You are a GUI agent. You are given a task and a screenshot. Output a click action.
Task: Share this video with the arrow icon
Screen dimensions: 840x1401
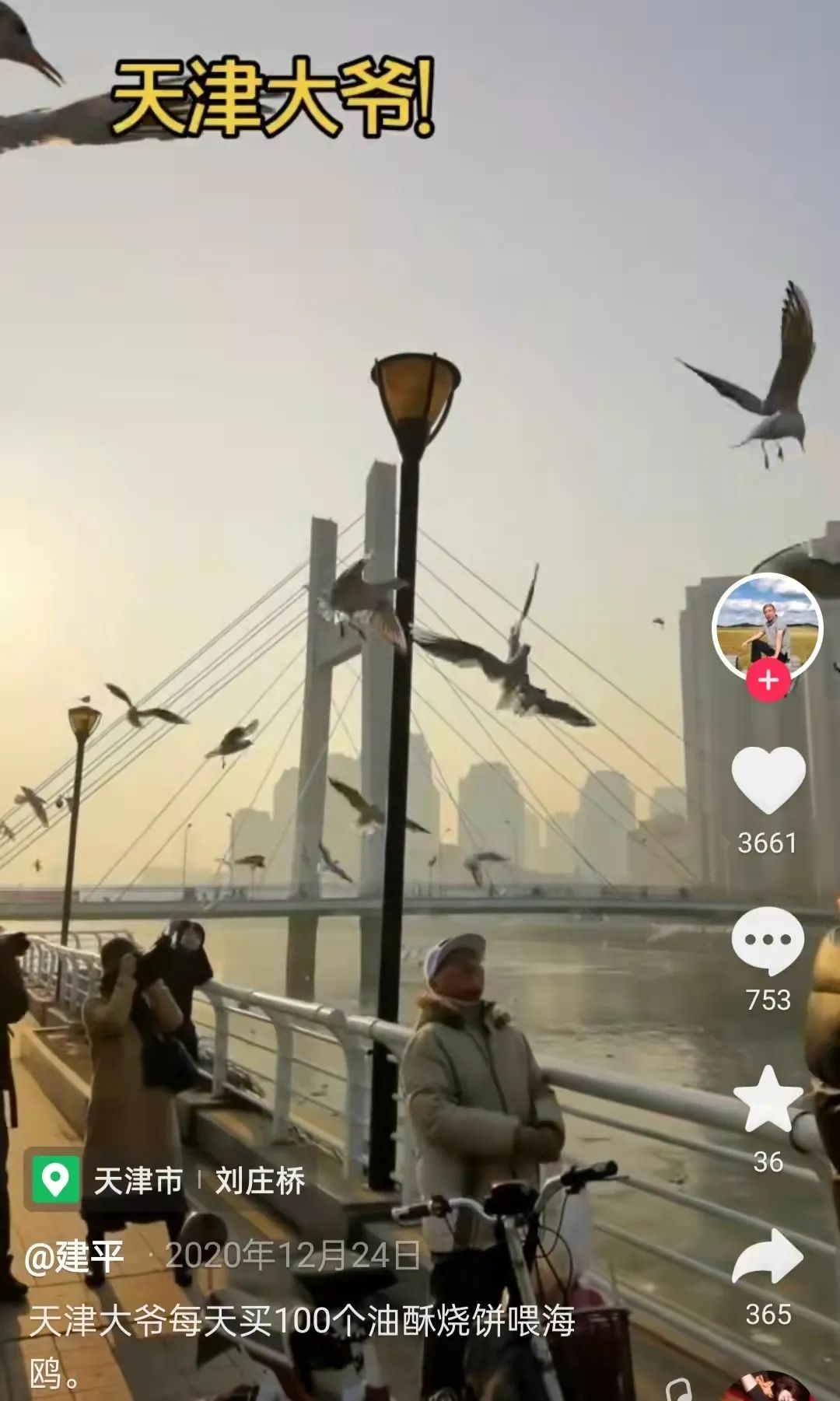[768, 1256]
